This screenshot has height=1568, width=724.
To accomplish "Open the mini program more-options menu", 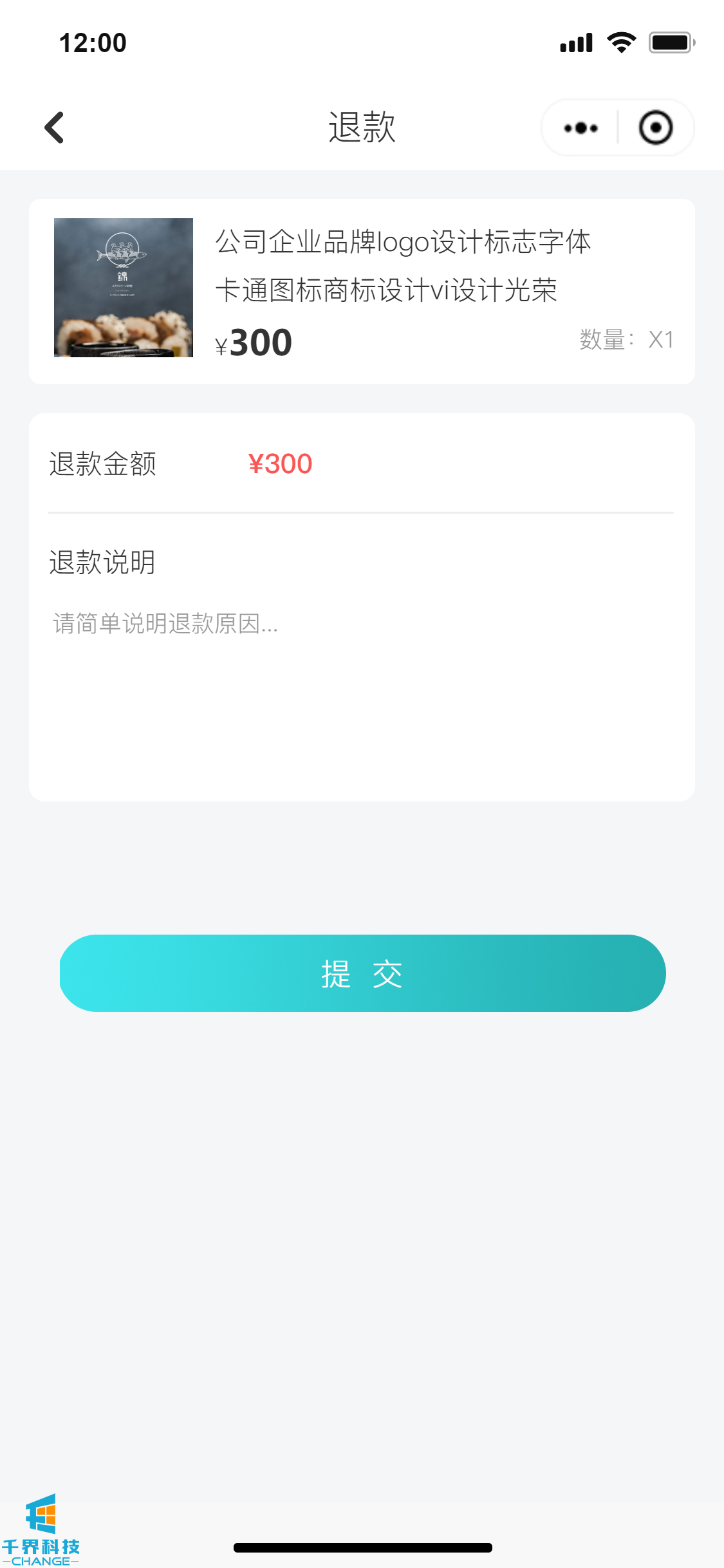I will [580, 127].
